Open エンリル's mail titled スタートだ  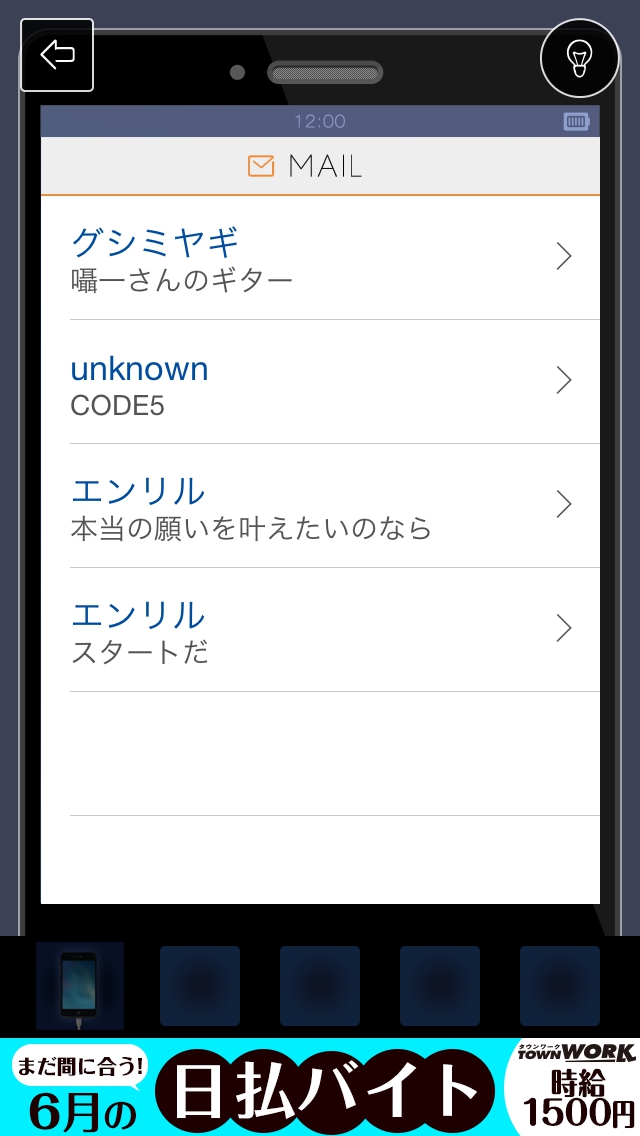[320, 630]
